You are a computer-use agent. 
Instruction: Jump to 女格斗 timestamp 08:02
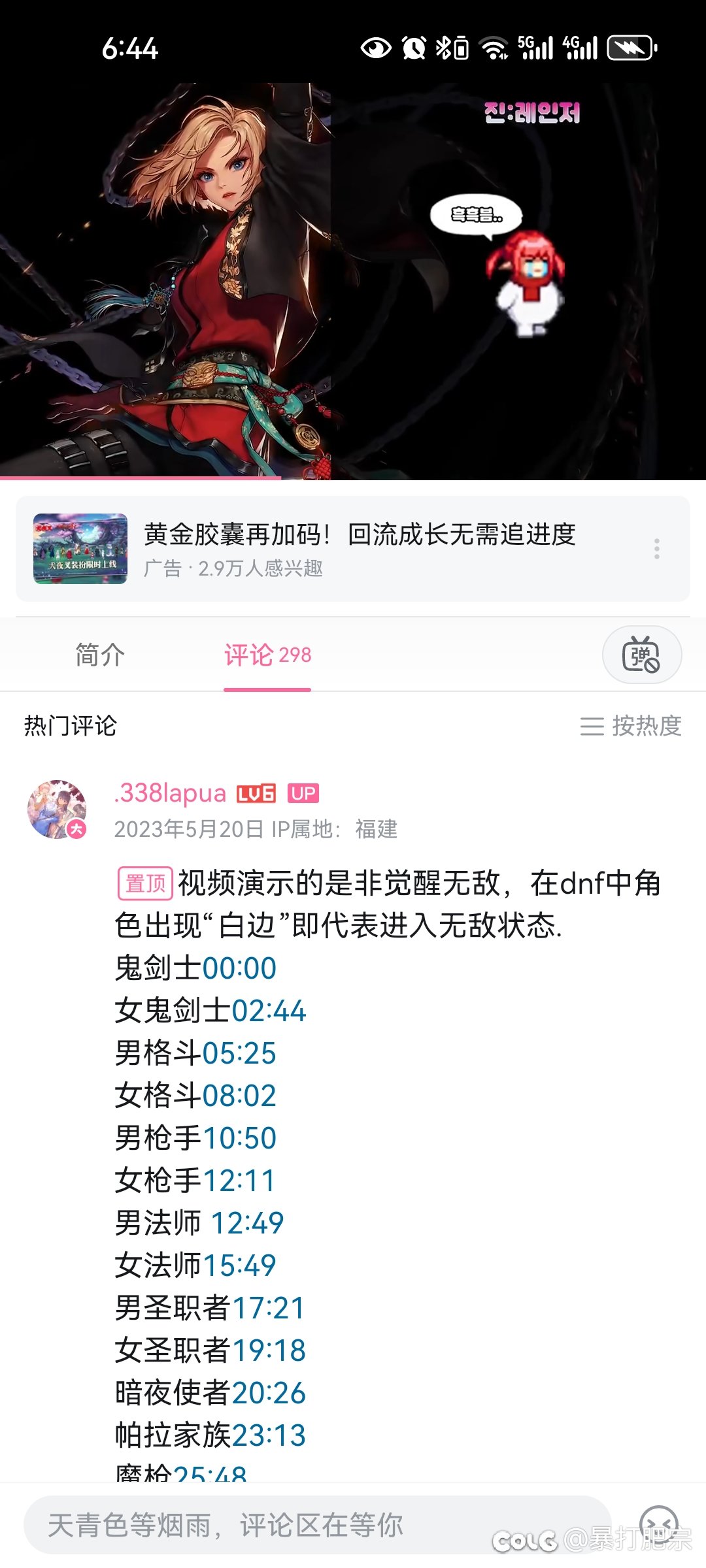tap(239, 1096)
